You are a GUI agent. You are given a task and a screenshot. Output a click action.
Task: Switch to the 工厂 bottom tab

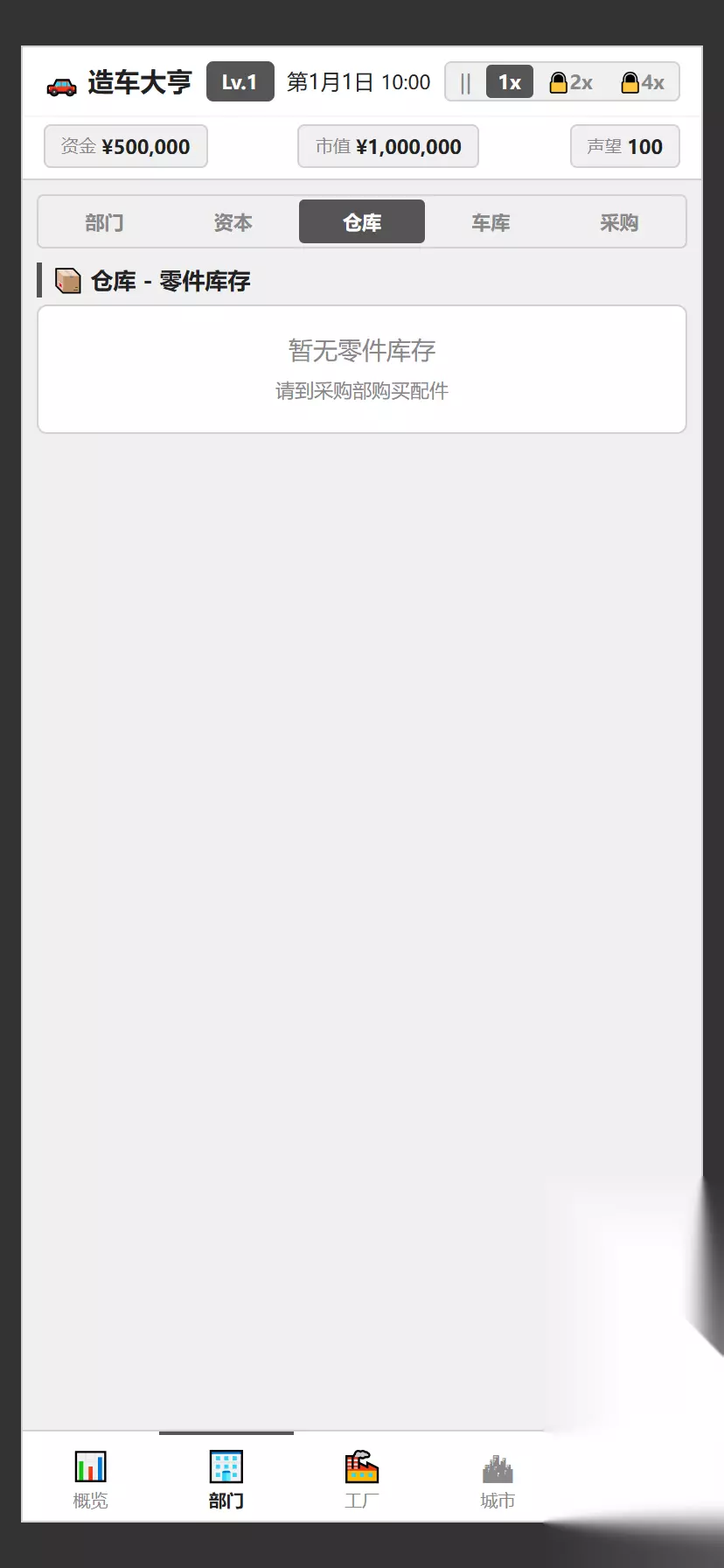click(x=362, y=1479)
